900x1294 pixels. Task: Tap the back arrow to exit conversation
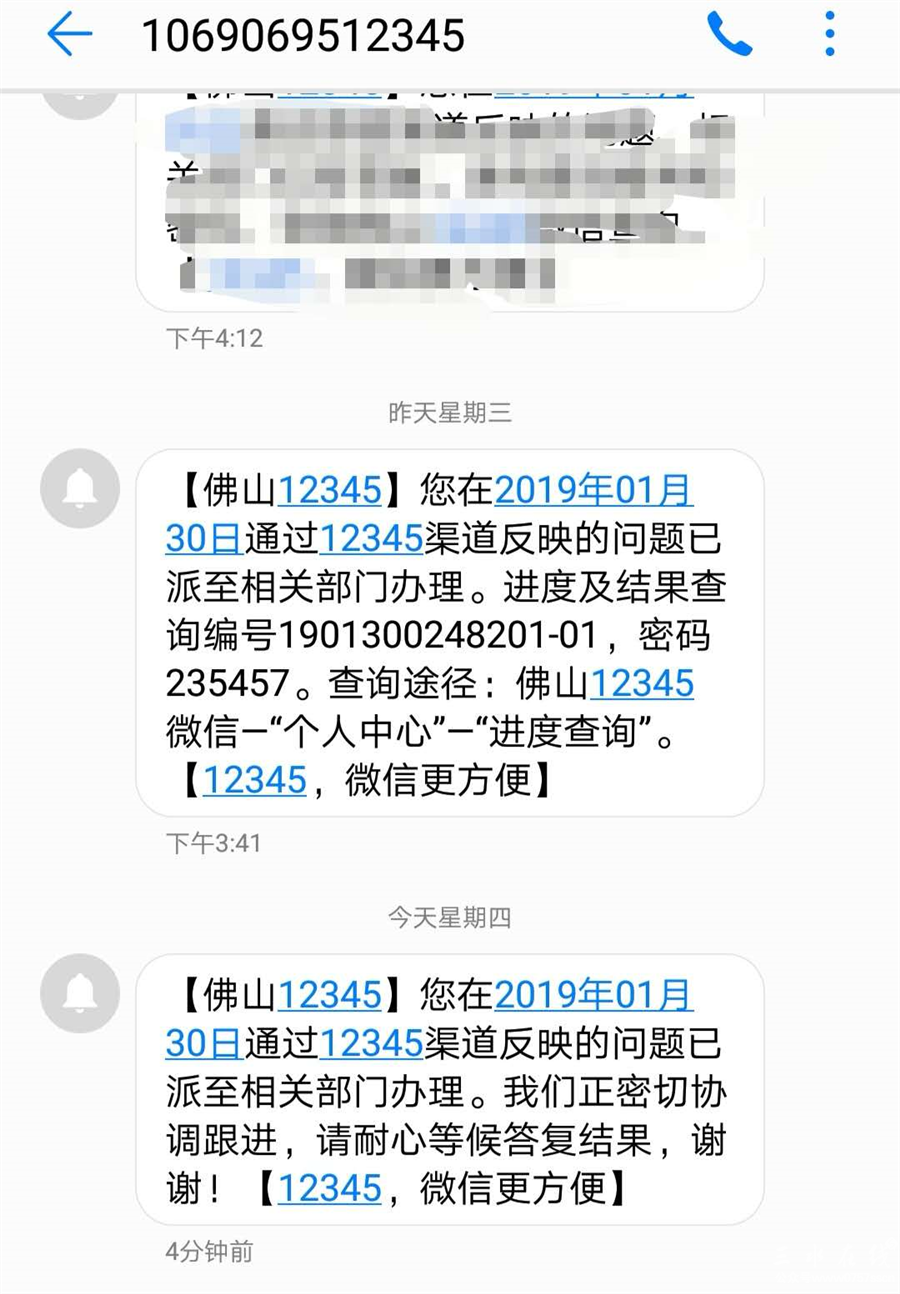pos(68,34)
